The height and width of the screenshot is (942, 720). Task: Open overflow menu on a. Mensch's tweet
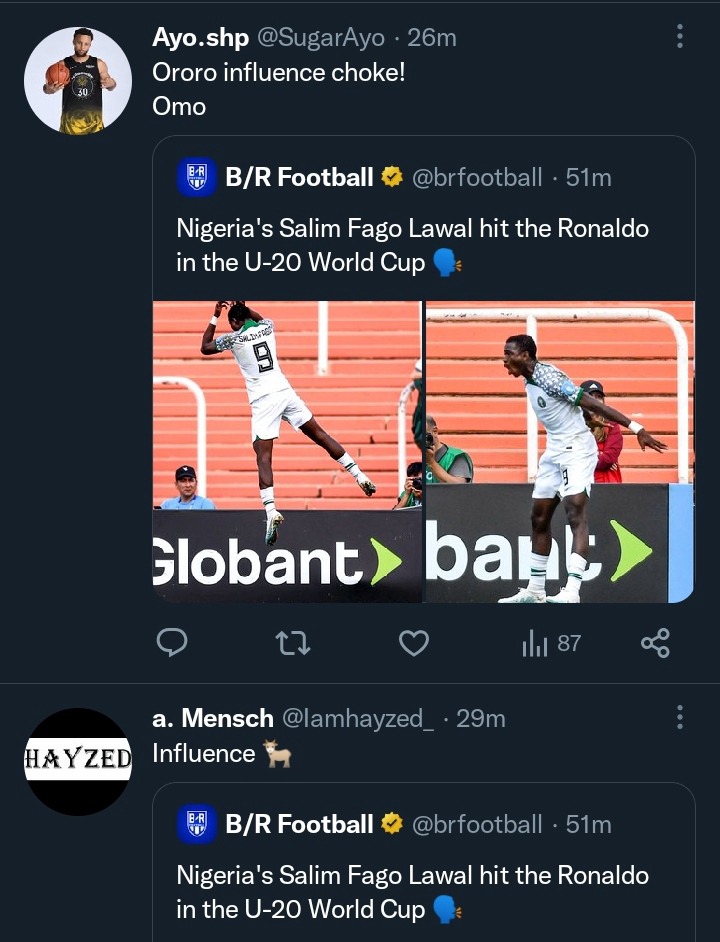(680, 717)
